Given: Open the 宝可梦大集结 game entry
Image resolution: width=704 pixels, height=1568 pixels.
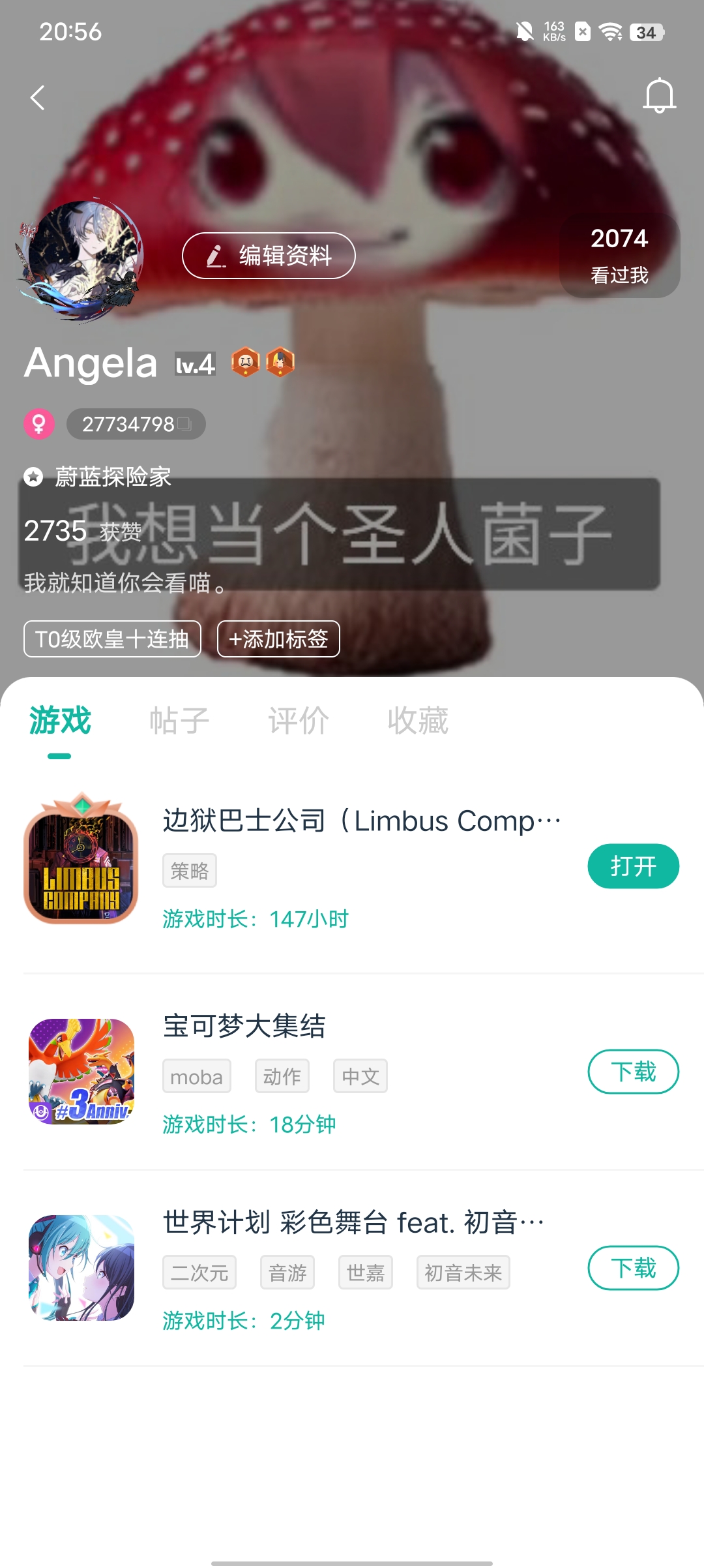Looking at the screenshot, I should [x=244, y=1026].
